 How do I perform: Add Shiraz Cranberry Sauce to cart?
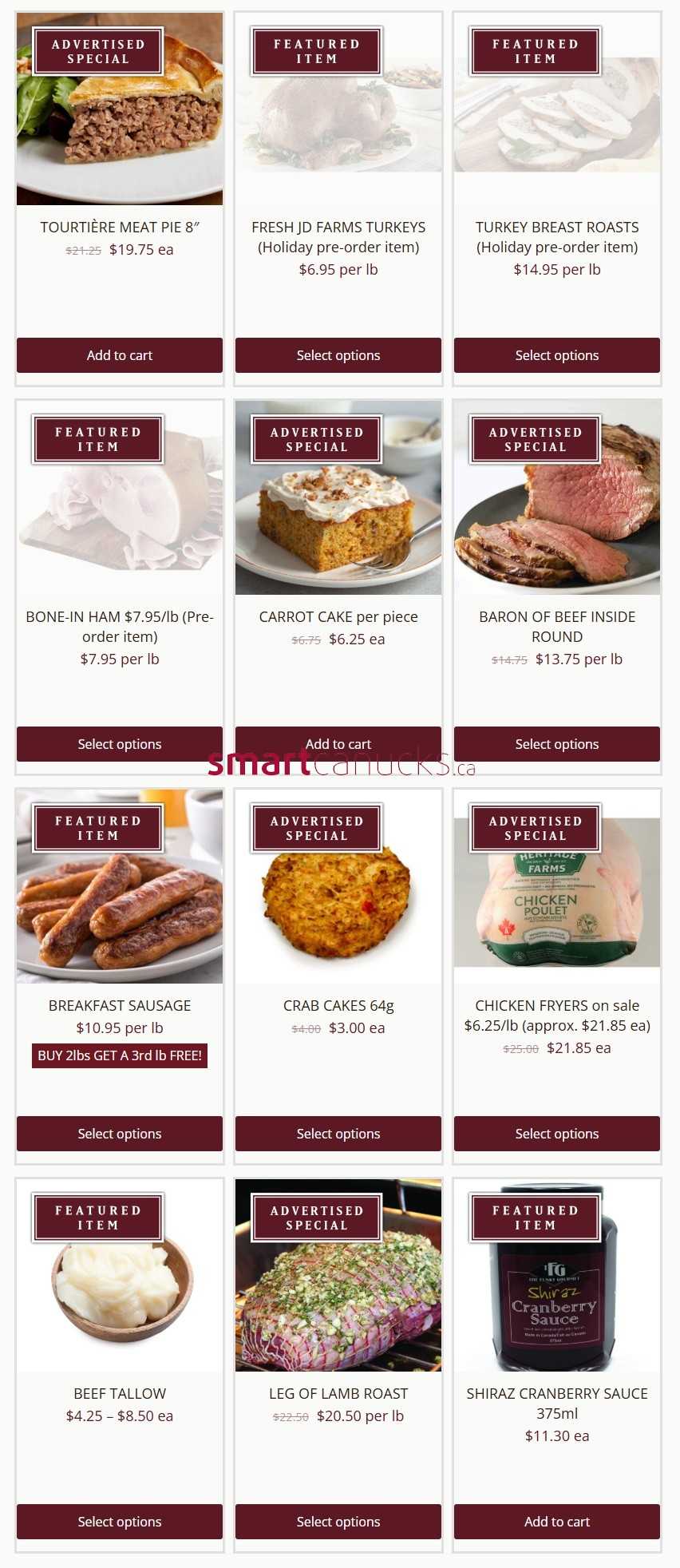pyautogui.click(x=556, y=1521)
